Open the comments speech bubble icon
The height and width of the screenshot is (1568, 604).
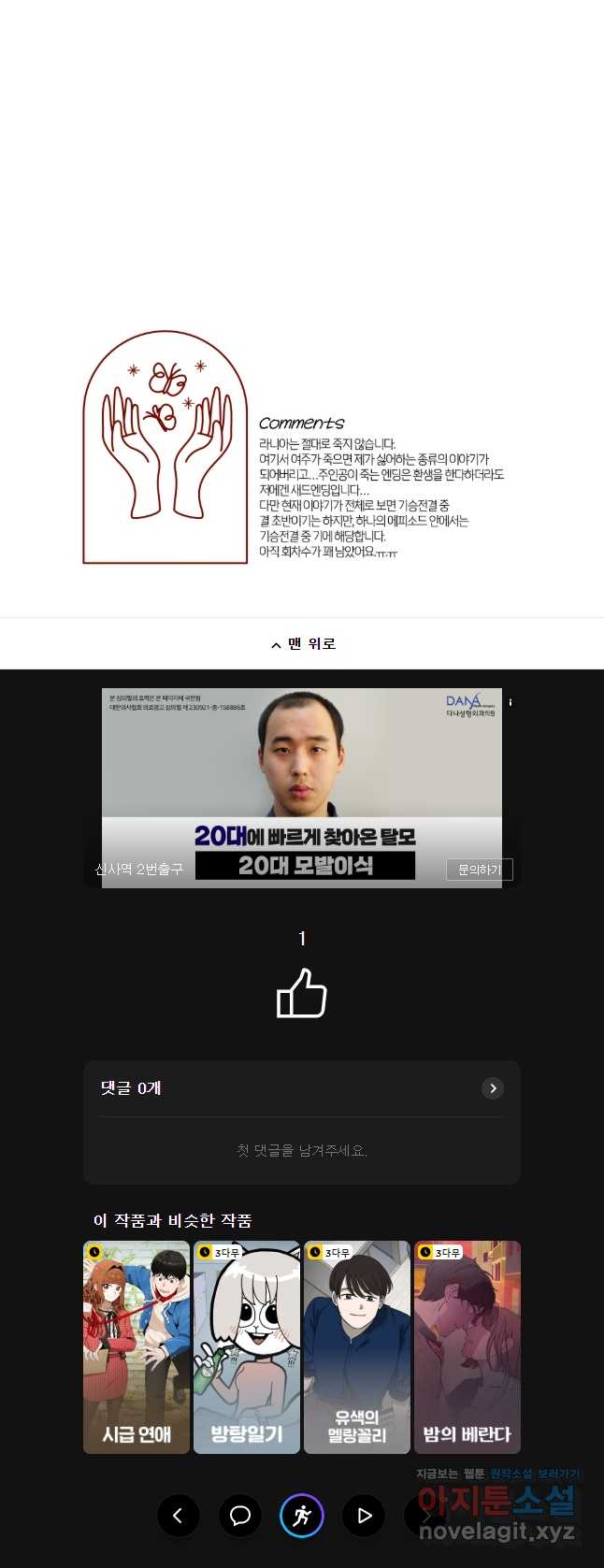pyautogui.click(x=240, y=1516)
